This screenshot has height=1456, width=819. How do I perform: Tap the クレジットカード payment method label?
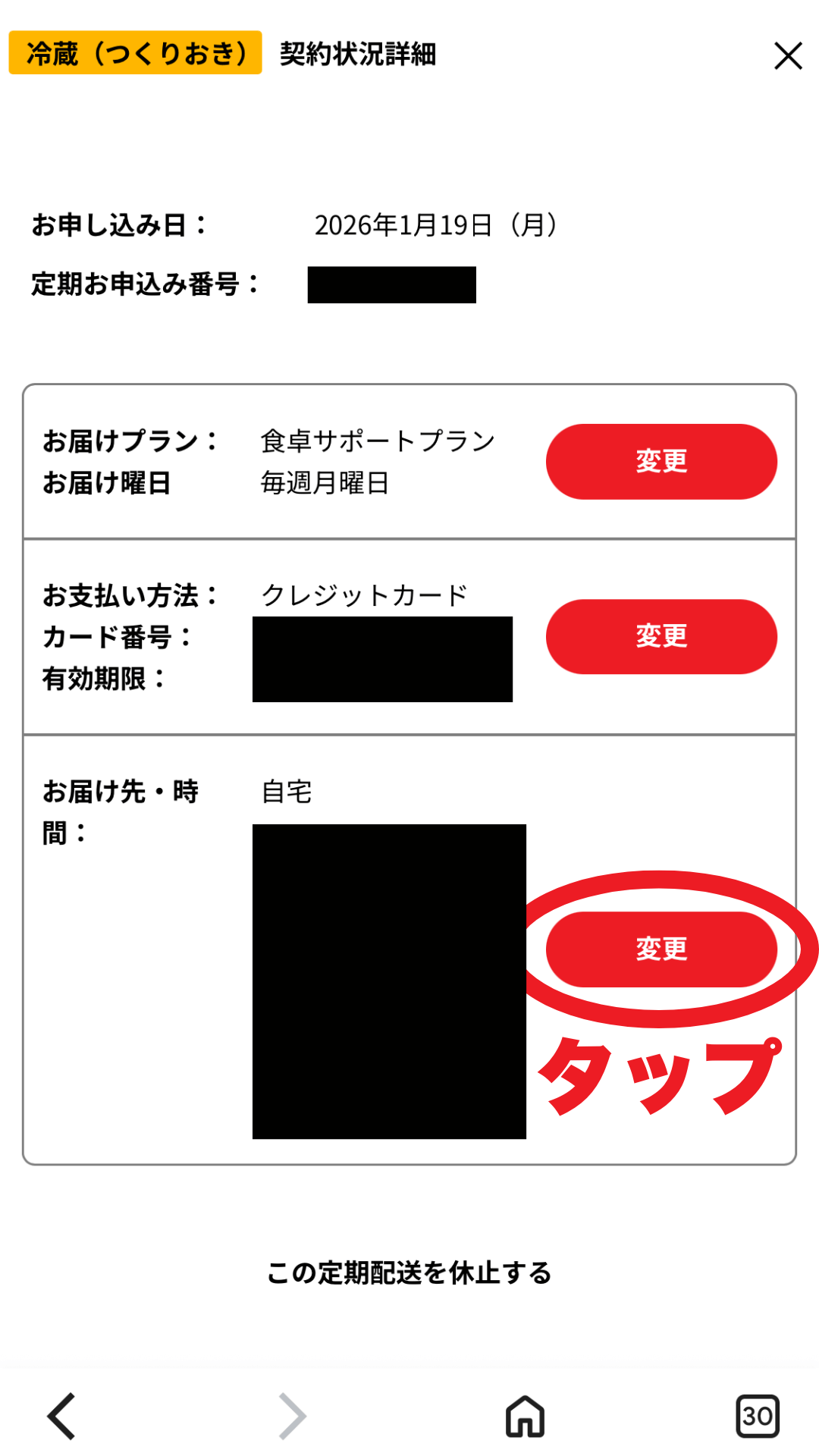(362, 595)
